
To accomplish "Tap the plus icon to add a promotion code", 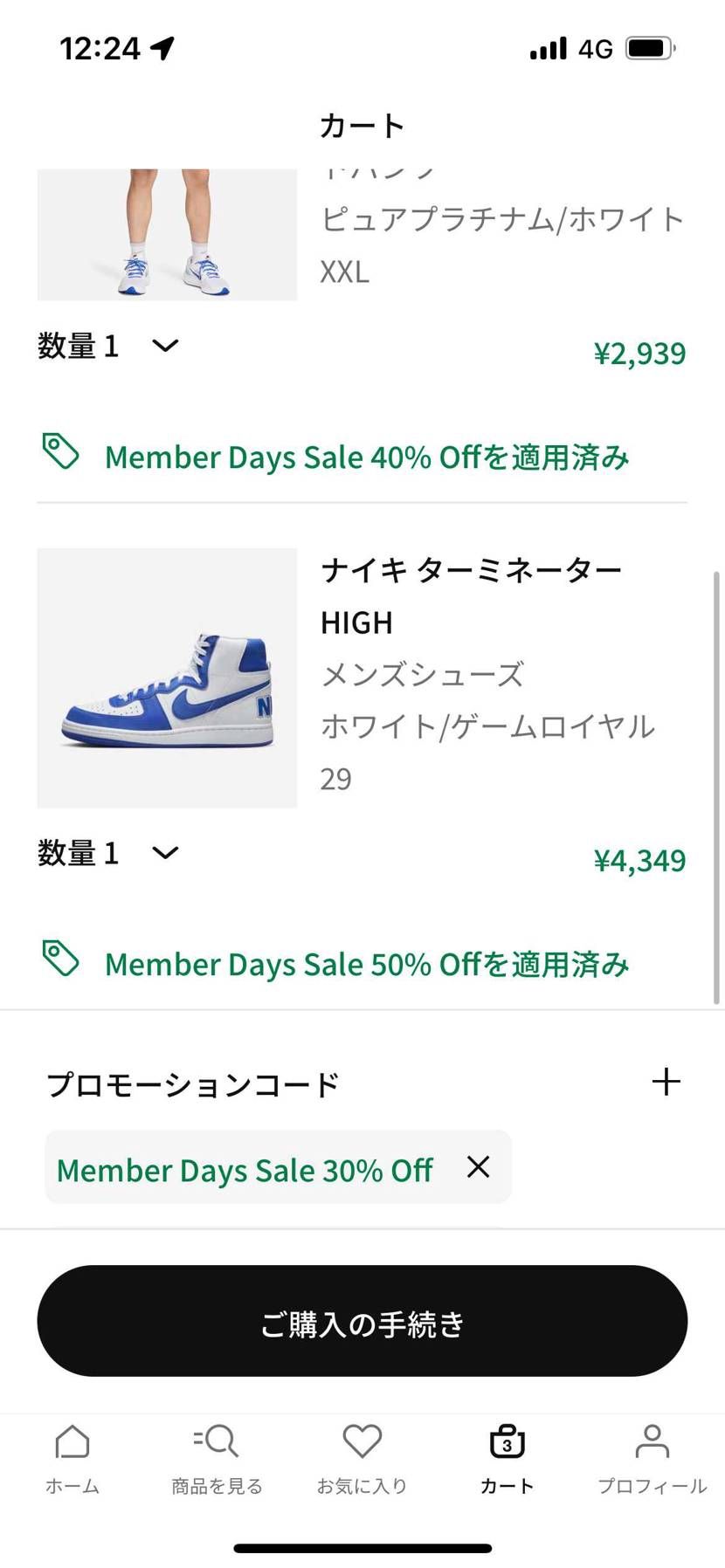I will coord(666,1081).
